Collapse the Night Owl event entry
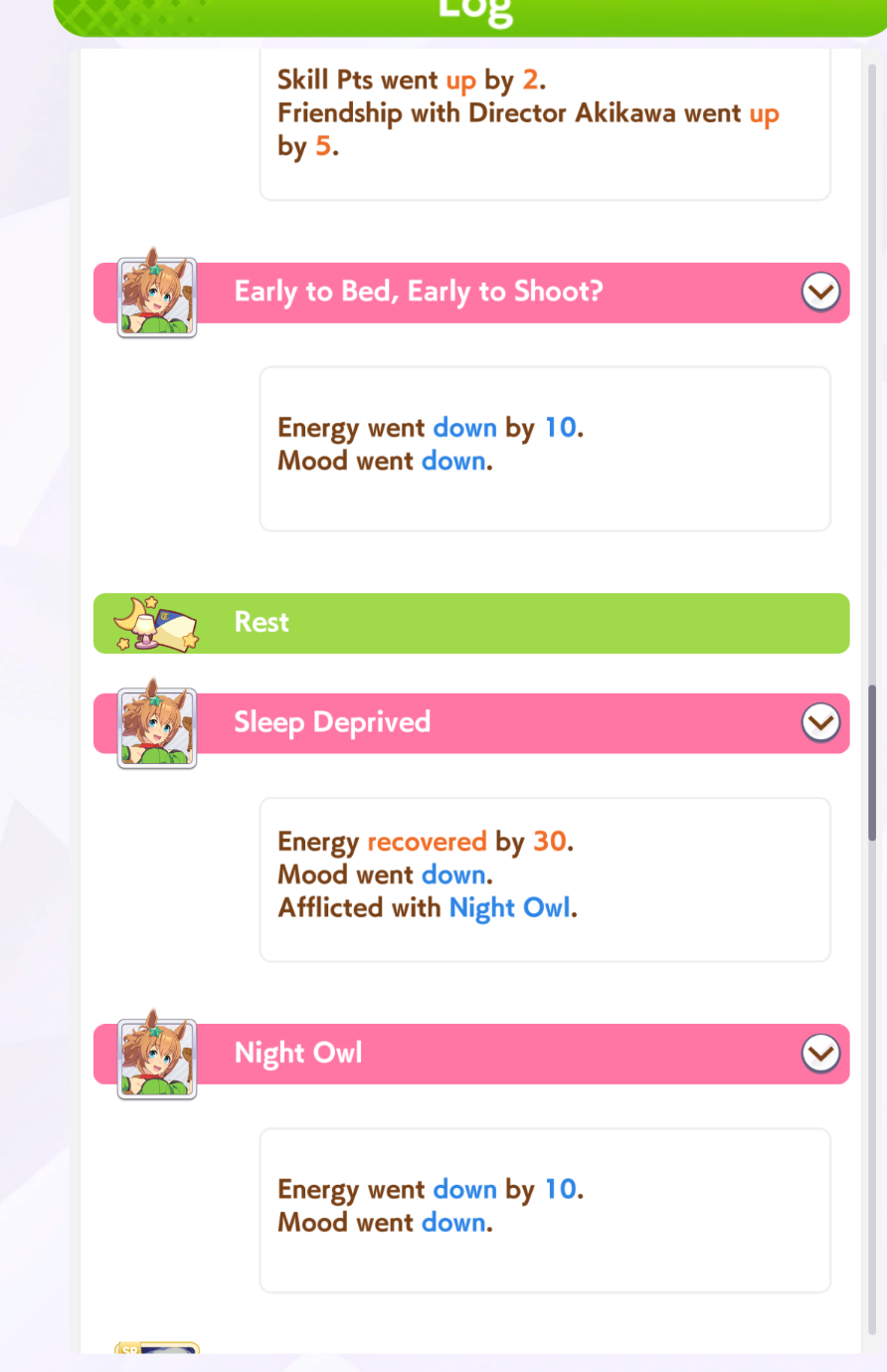The image size is (887, 1372). click(x=820, y=1054)
